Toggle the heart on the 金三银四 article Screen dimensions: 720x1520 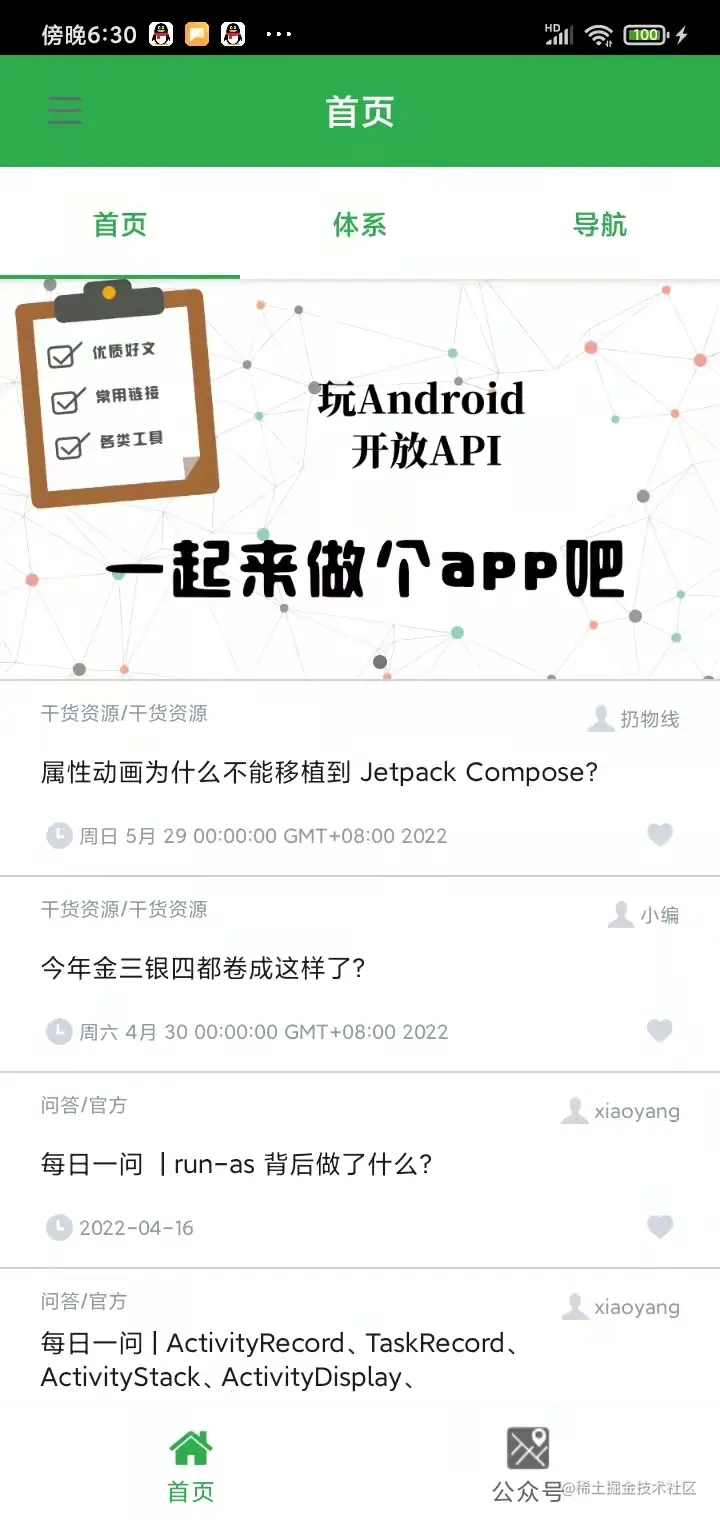(660, 1030)
